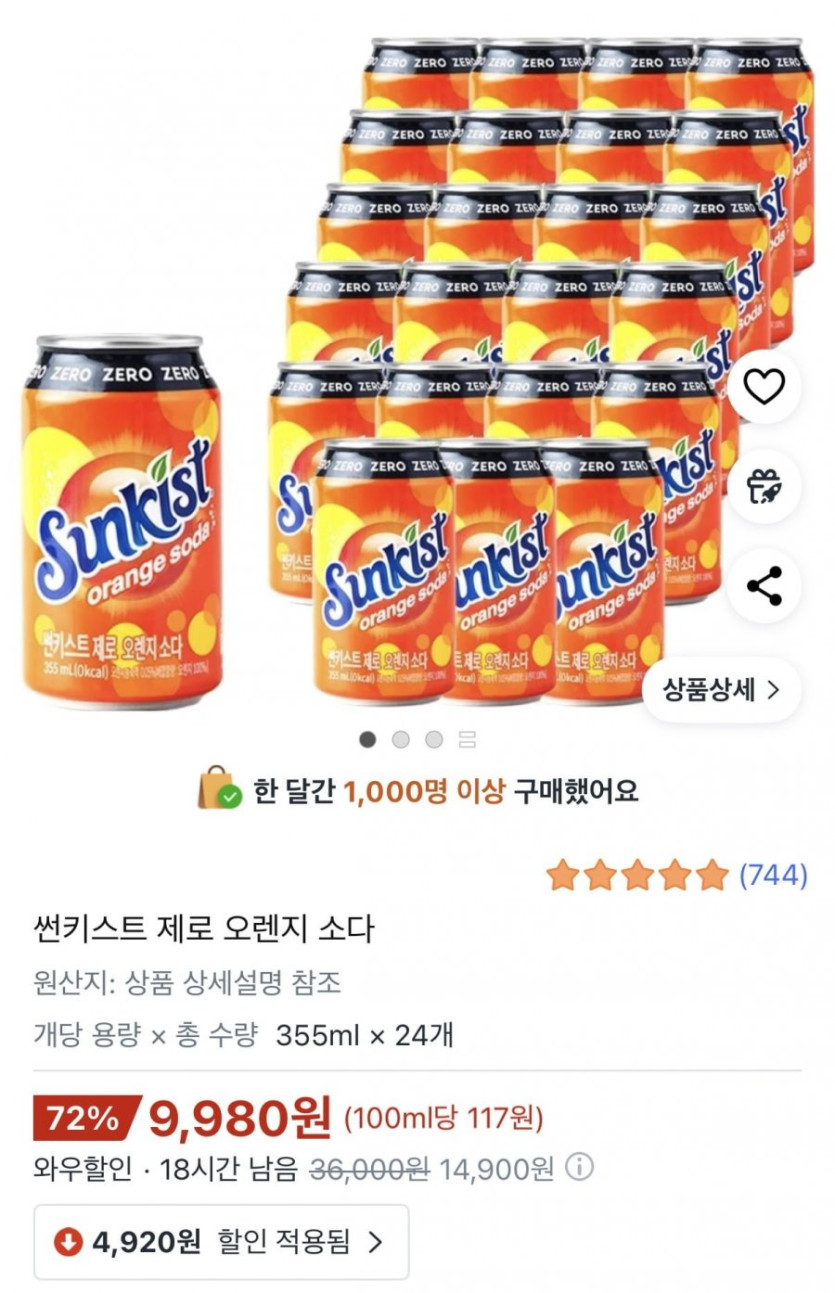Share this product listing

(x=764, y=586)
